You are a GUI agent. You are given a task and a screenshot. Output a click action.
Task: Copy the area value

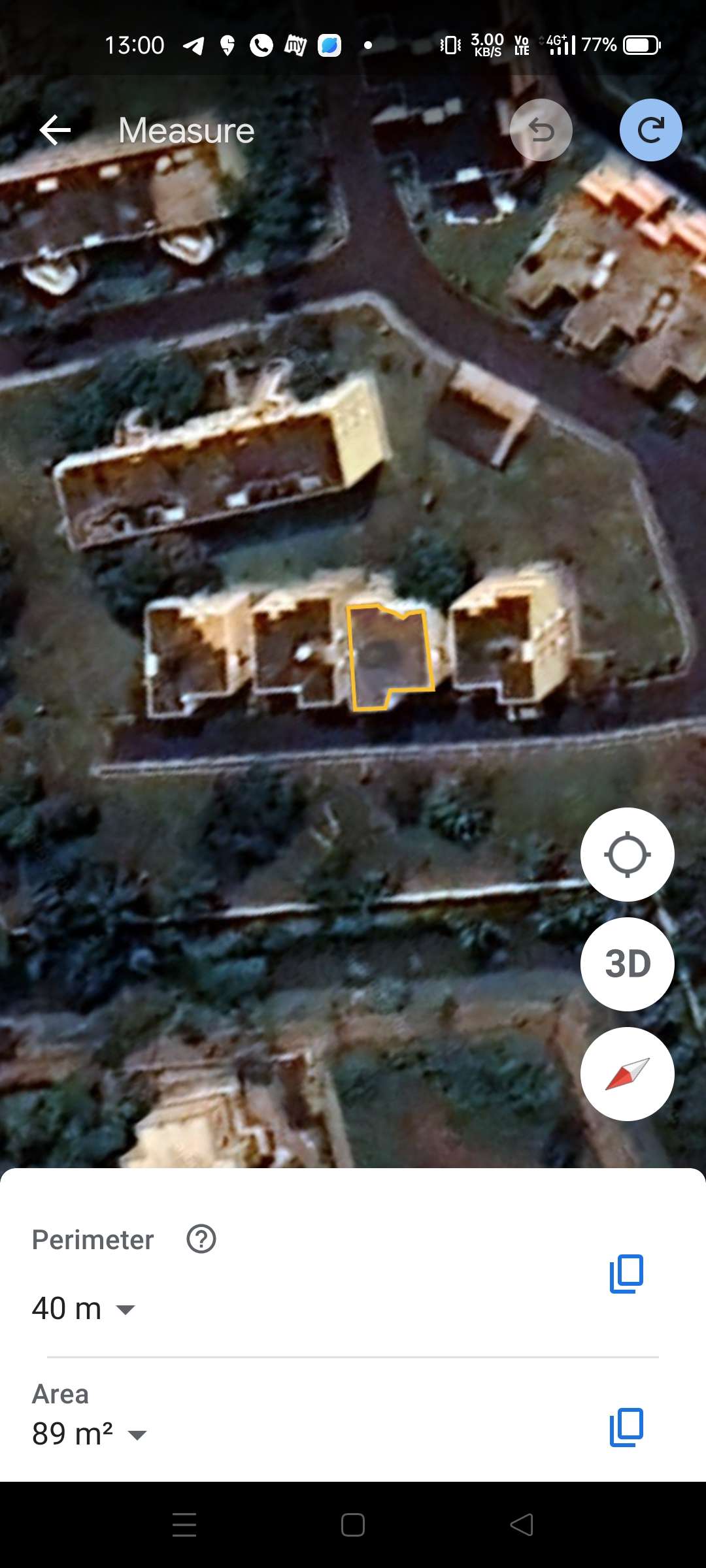coord(626,1427)
